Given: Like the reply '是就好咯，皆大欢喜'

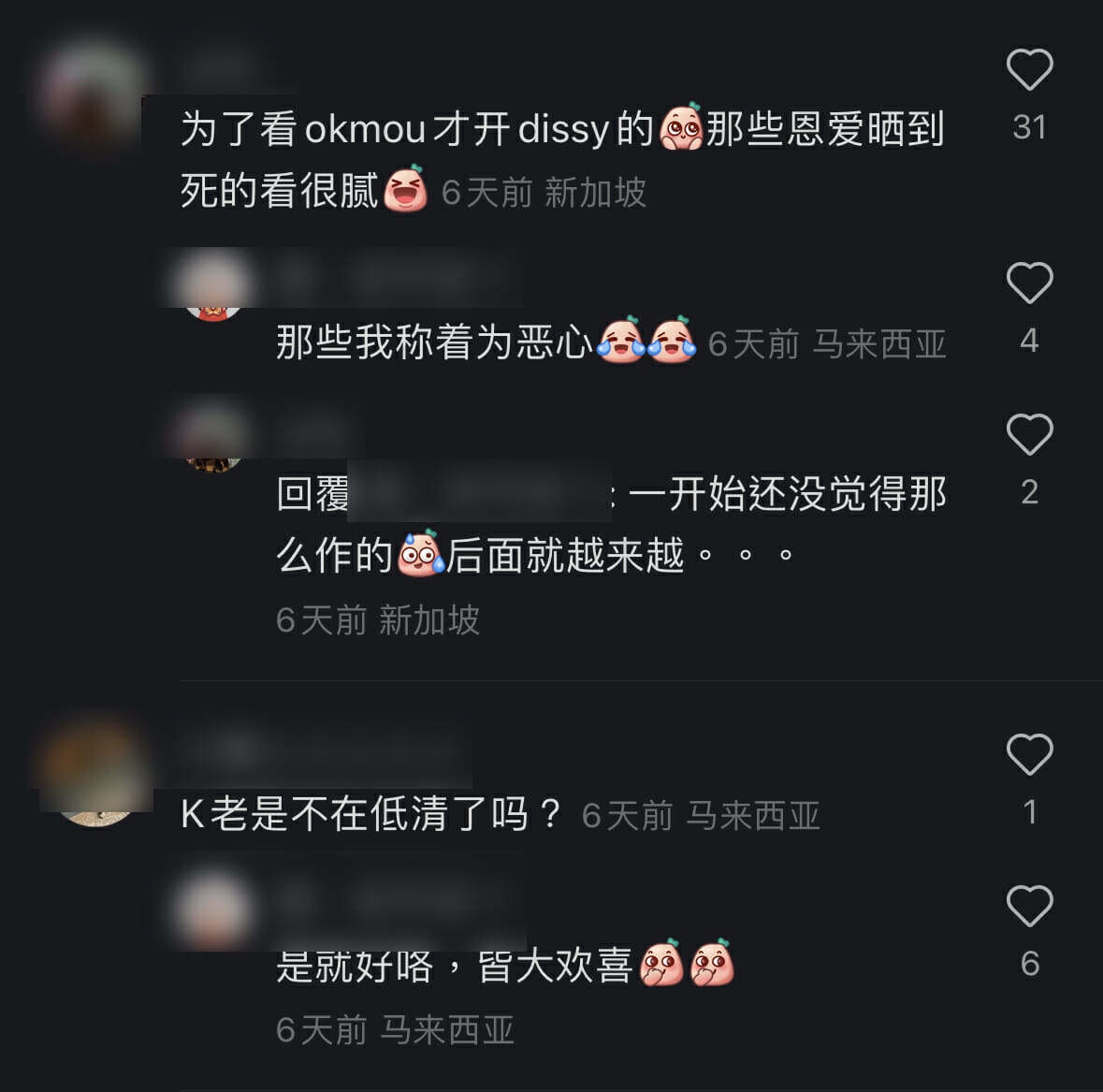Looking at the screenshot, I should click(1029, 906).
